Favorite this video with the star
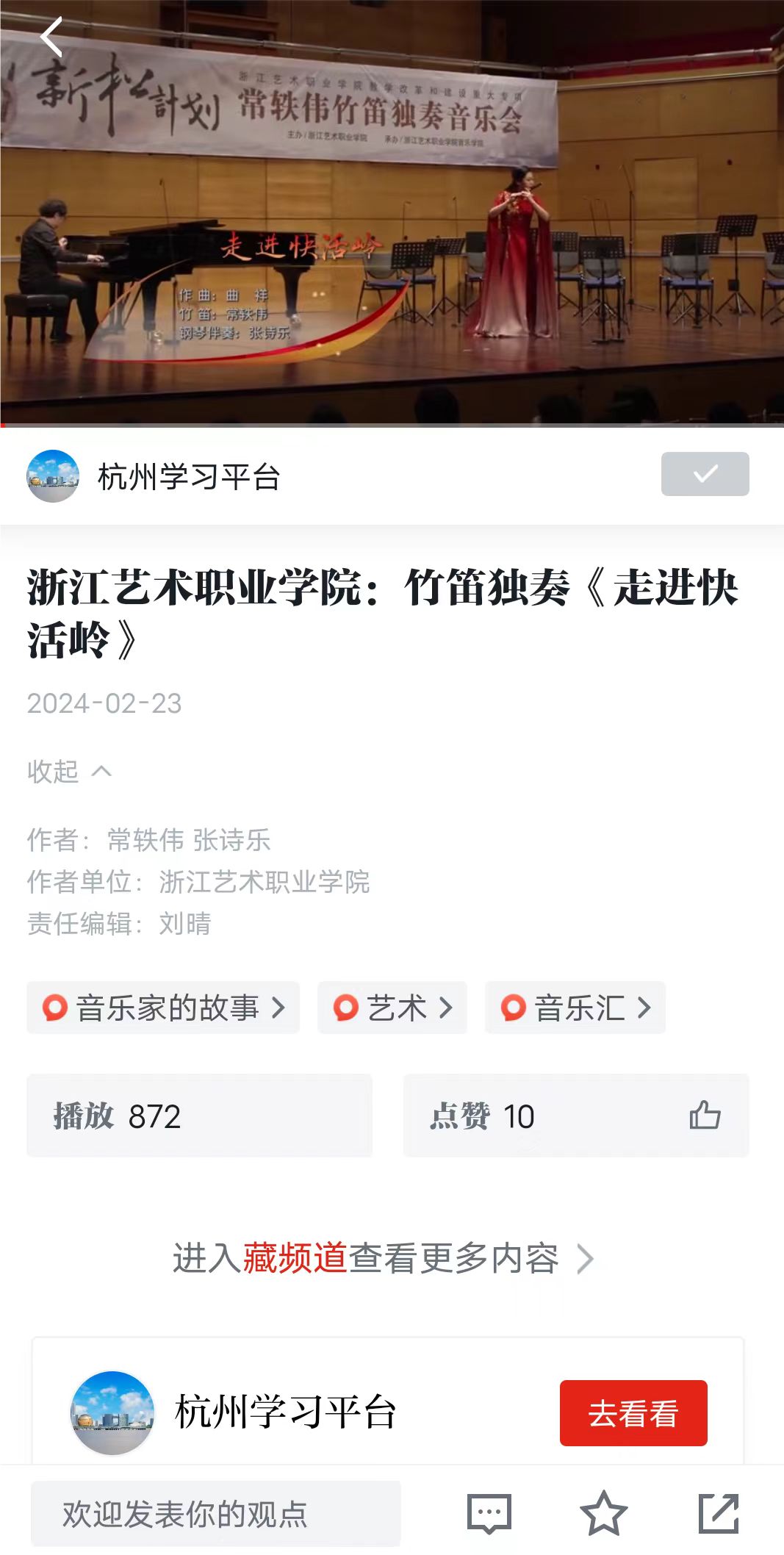Screen dimensions: 784x1555 click(603, 1514)
